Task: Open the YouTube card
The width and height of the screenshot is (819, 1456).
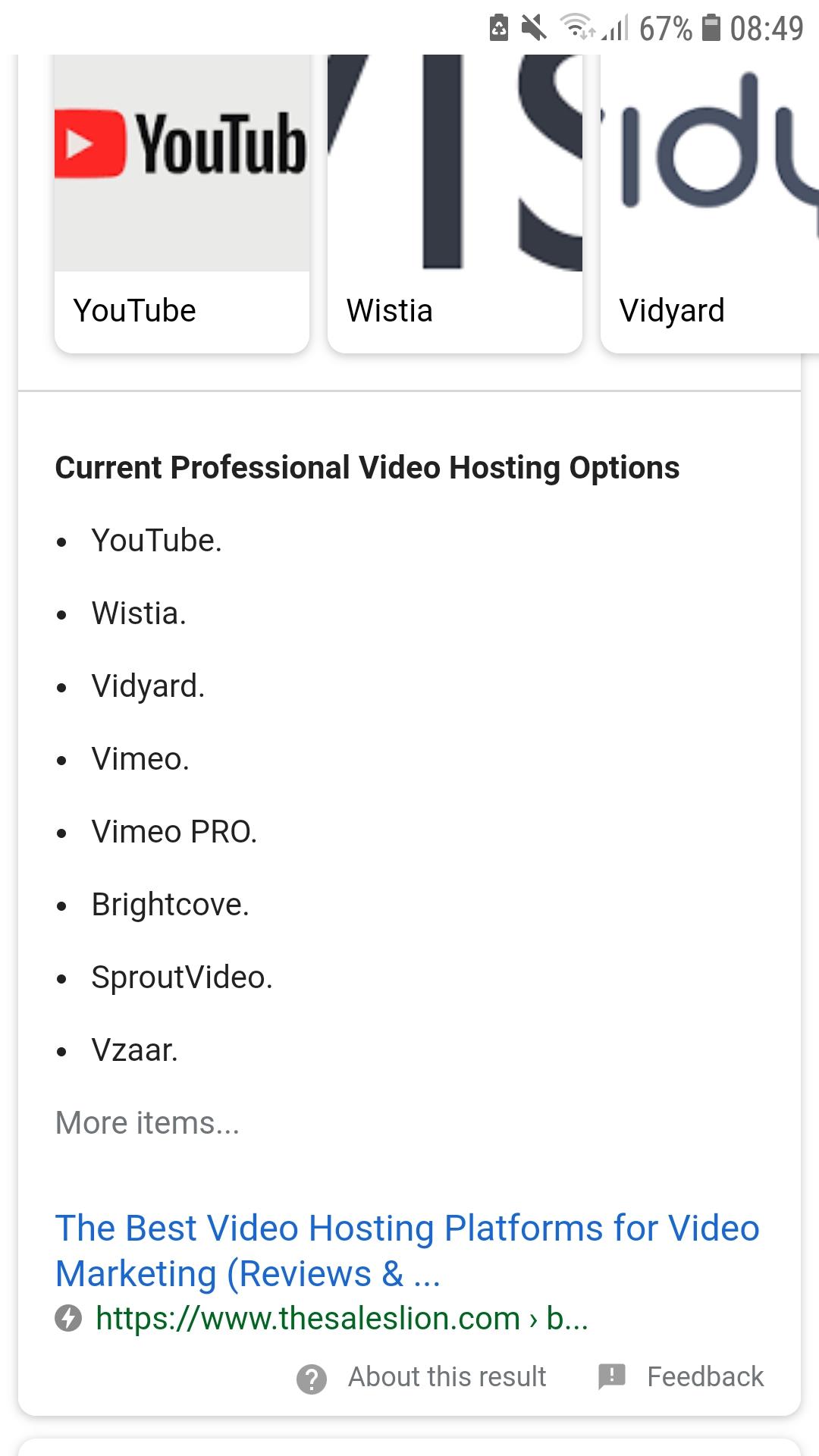Action: [x=182, y=203]
